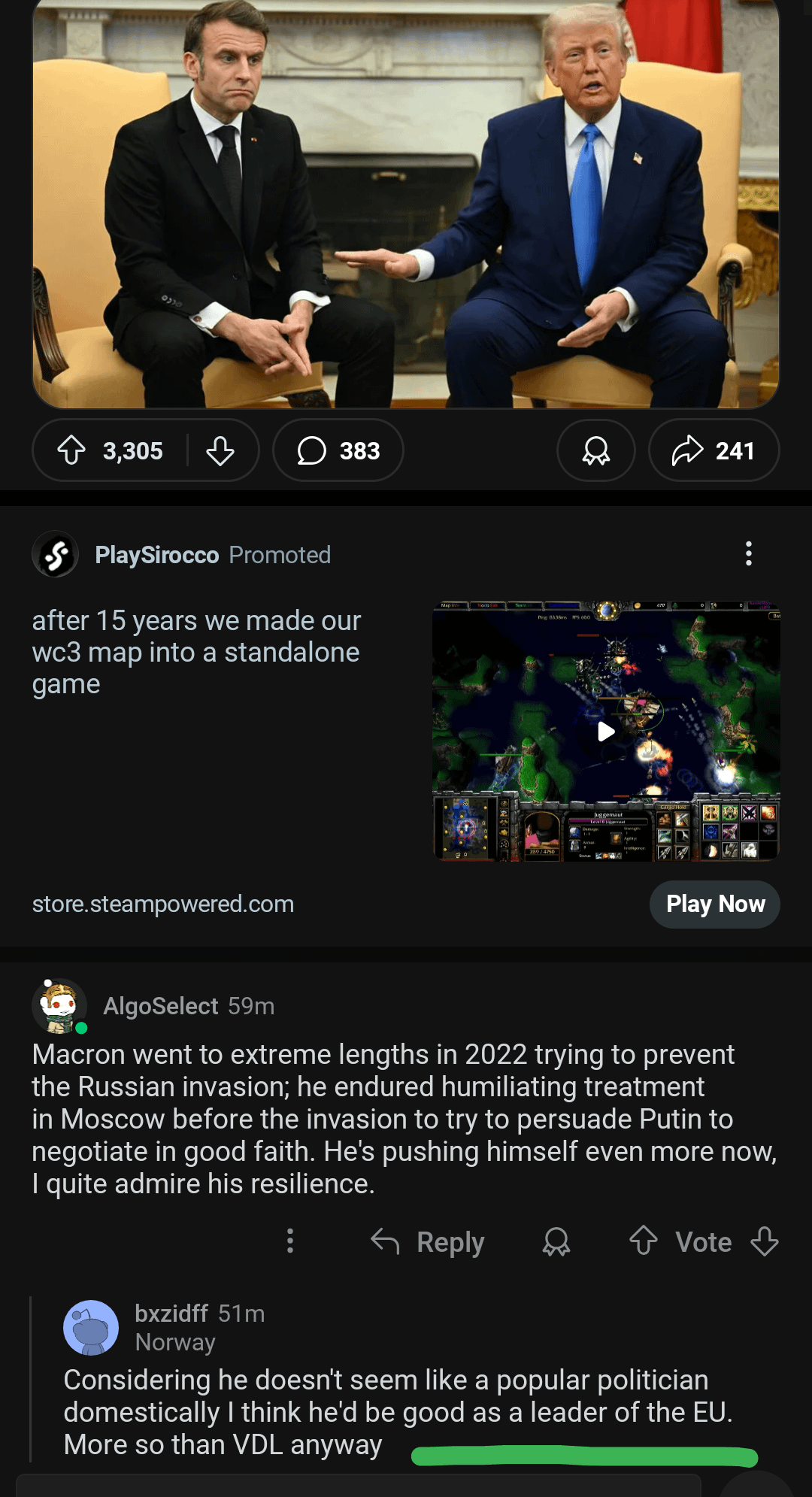Share the post via the 241 button

[x=714, y=450]
